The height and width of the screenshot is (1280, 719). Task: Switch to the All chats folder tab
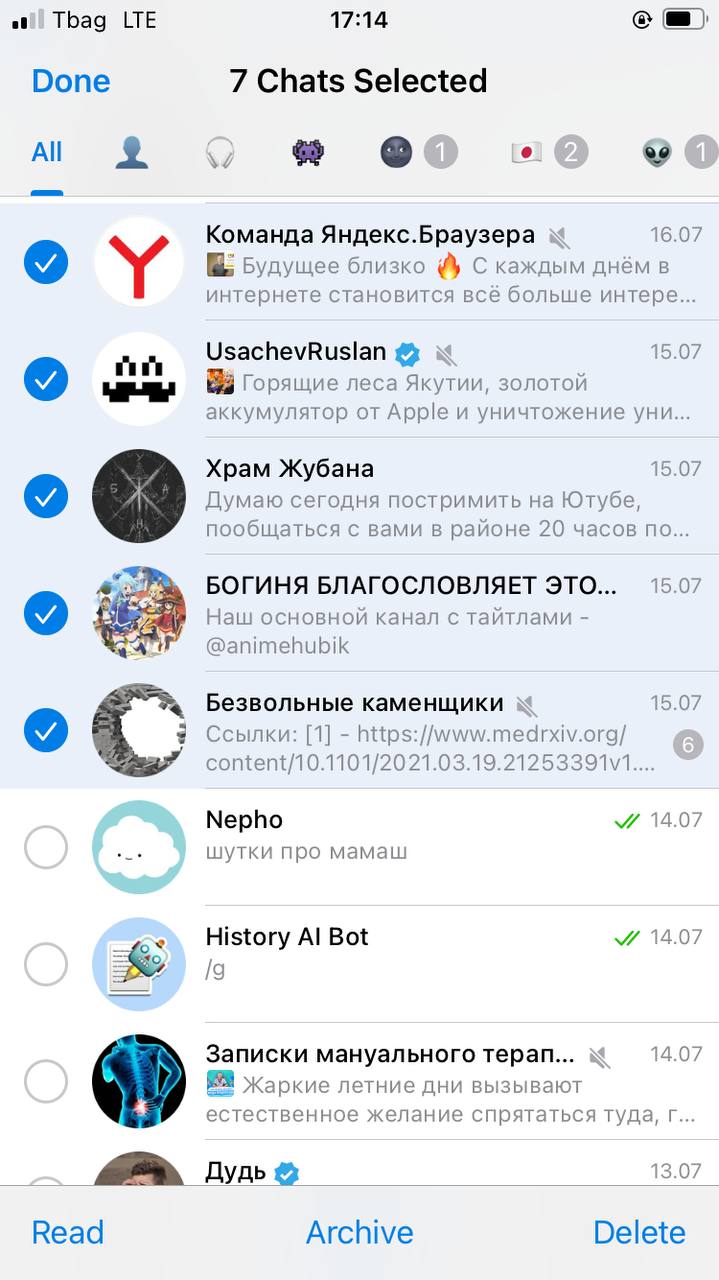47,152
